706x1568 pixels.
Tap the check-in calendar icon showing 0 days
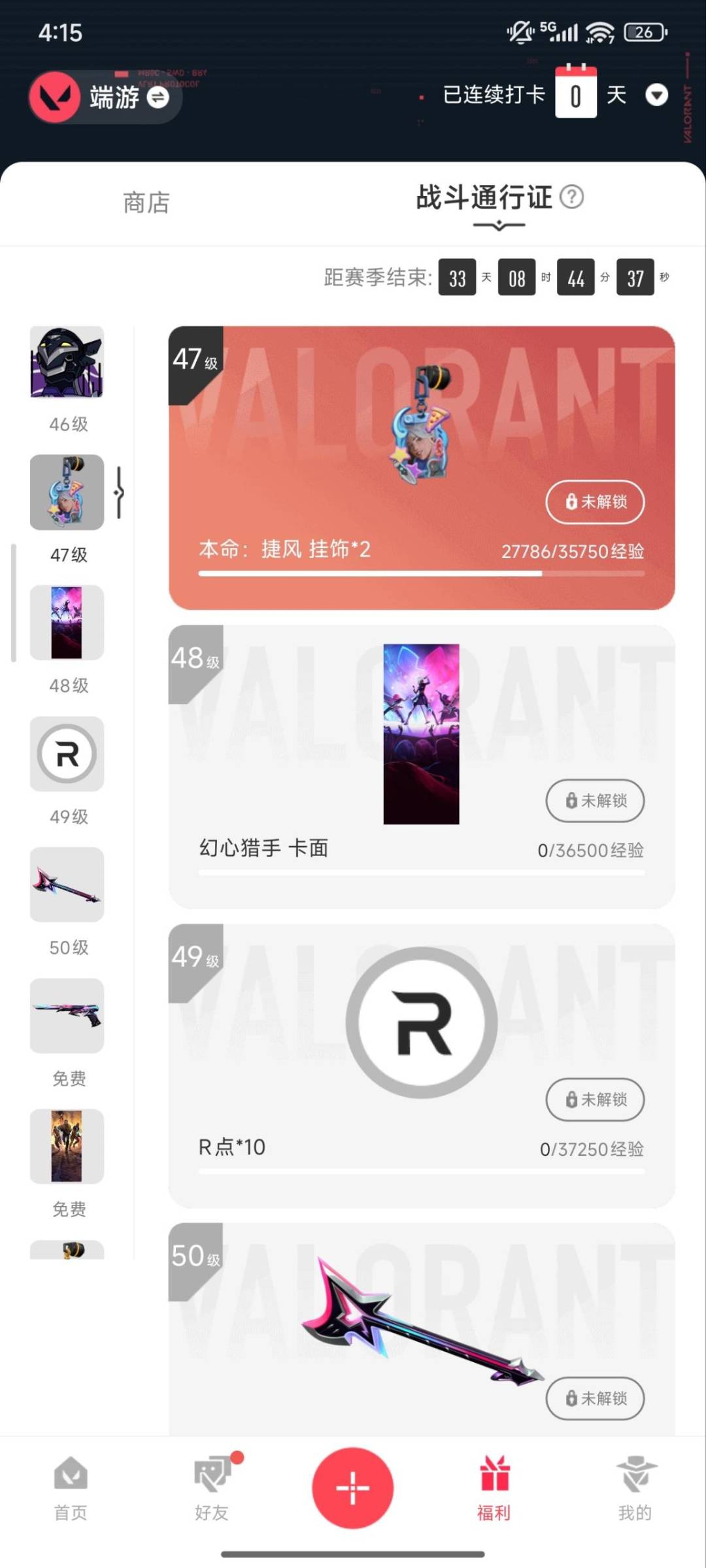point(575,93)
